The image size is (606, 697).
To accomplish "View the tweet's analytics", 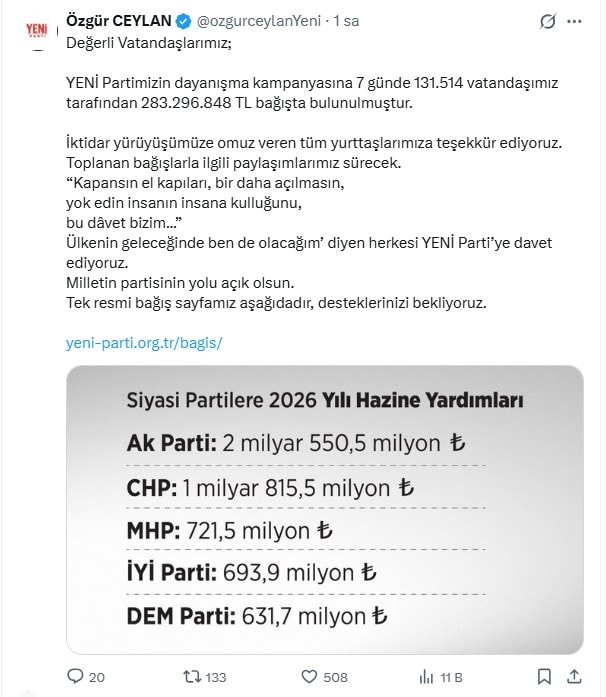I will coord(426,677).
